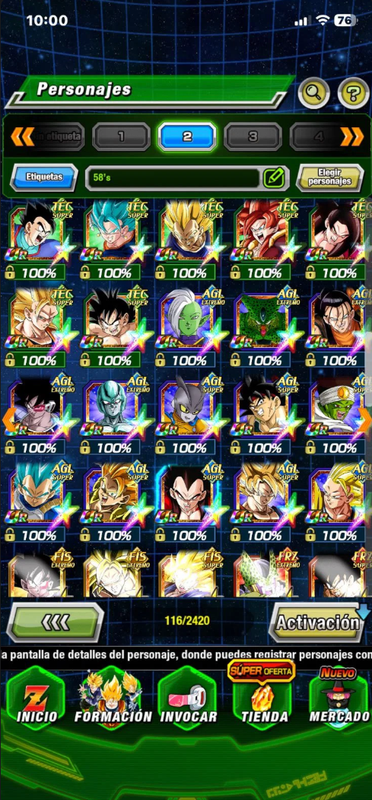The image size is (372, 800).
Task: Open the Etiquetas button
Action: click(44, 178)
